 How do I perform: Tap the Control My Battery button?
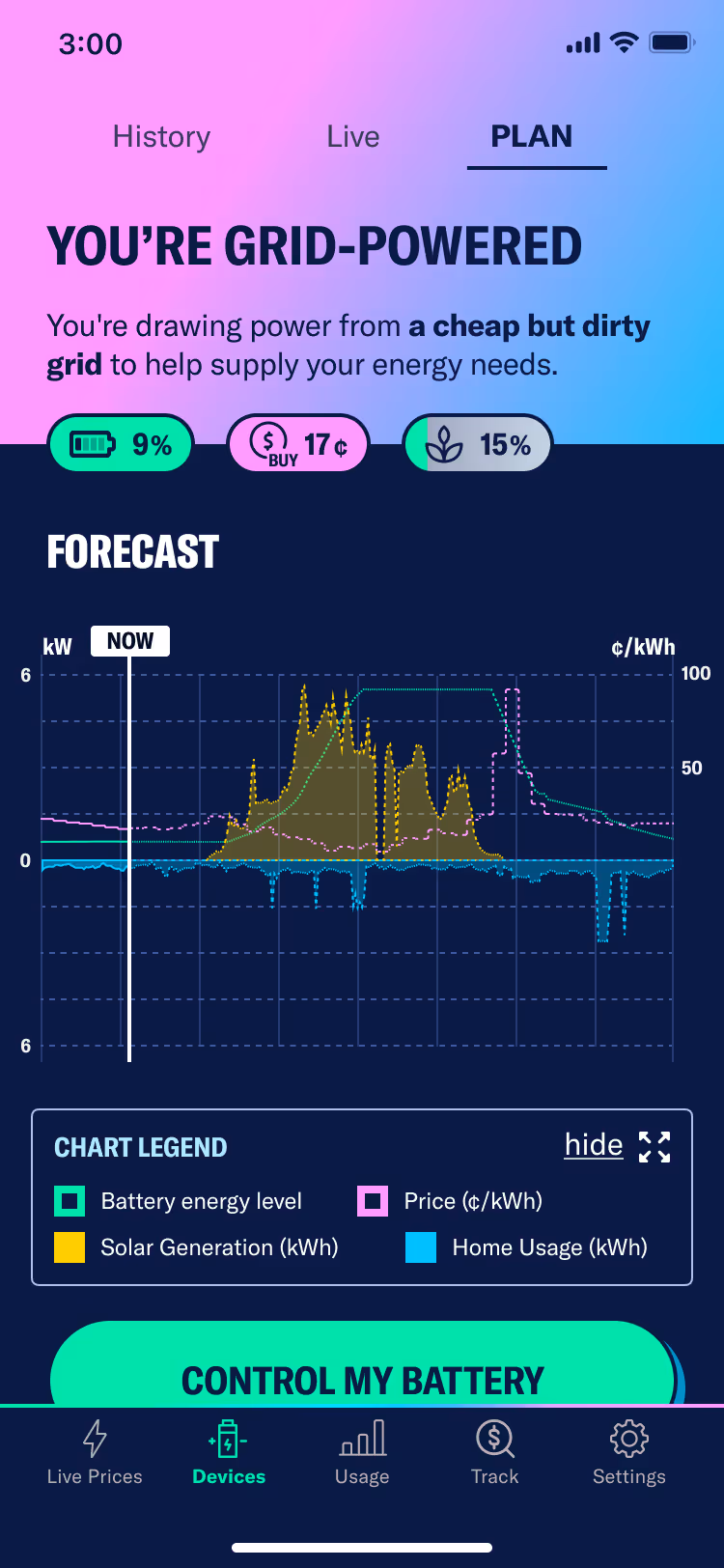[362, 1369]
